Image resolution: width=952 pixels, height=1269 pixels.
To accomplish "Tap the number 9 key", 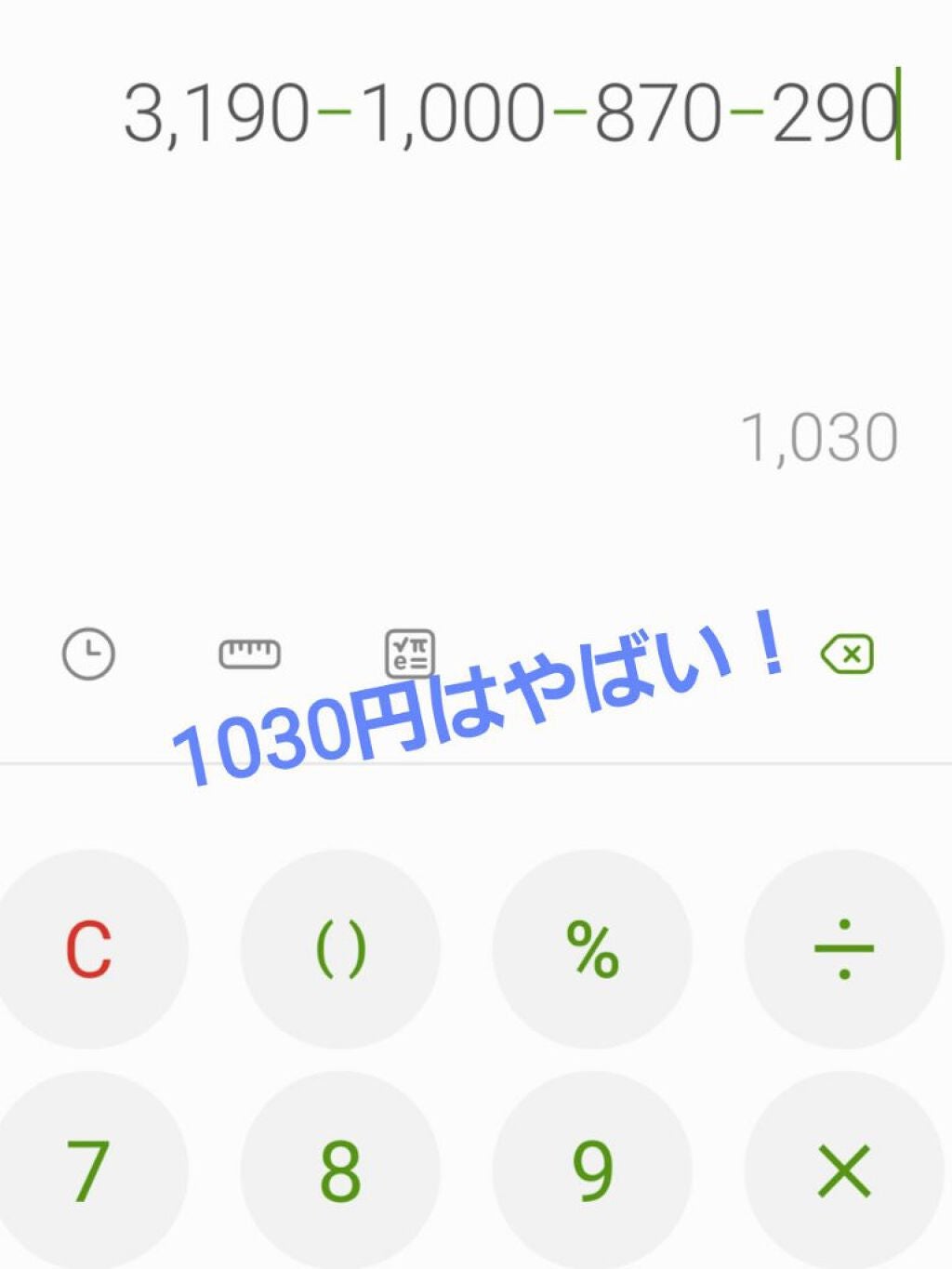I will 592,1170.
